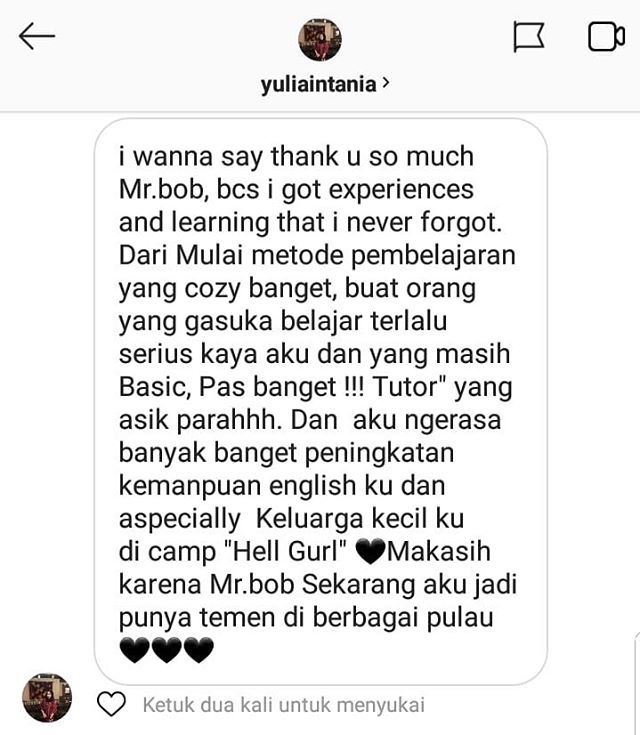The width and height of the screenshot is (640, 735).
Task: Tap the profile picture above the username
Action: coord(320,39)
